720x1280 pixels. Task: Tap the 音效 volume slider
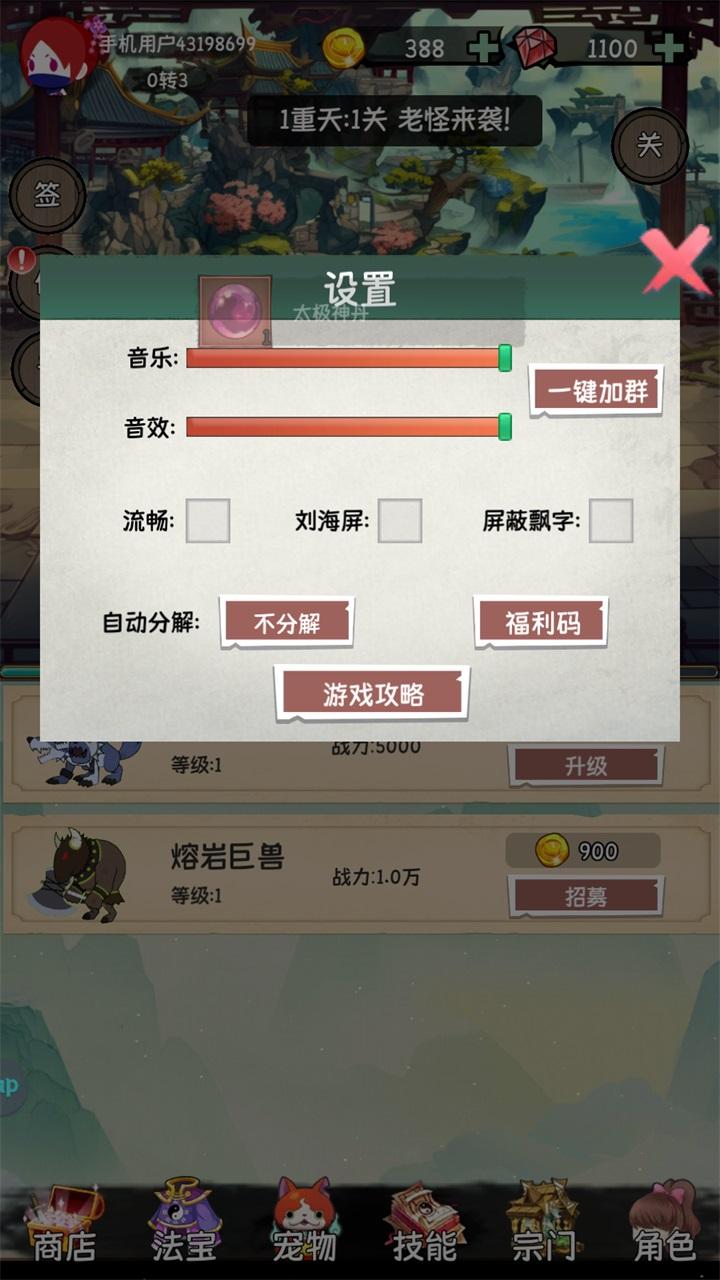tap(348, 427)
